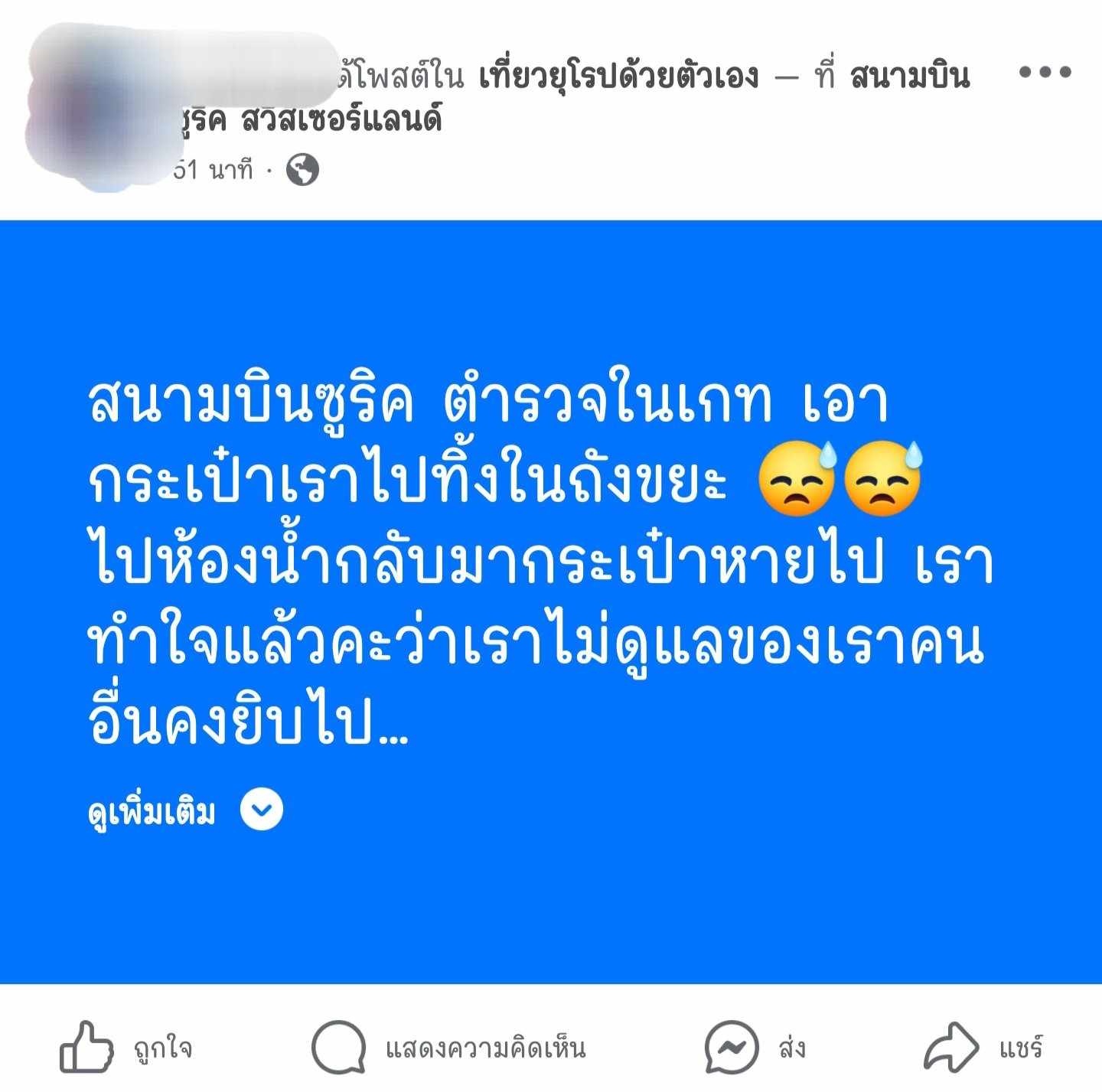Comment via แสดงความคิดเห็น

click(x=448, y=1047)
